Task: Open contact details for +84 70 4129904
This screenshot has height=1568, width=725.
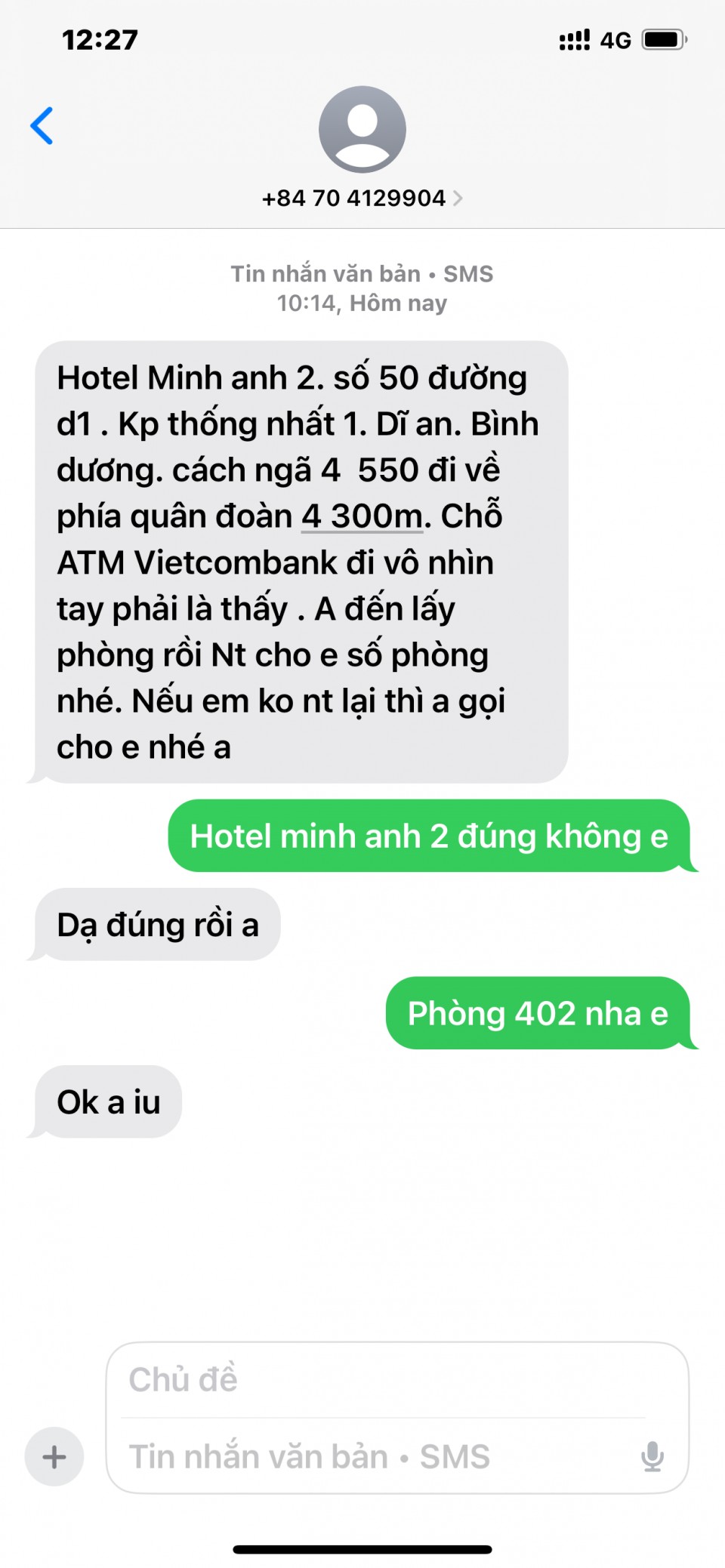Action: tap(362, 198)
